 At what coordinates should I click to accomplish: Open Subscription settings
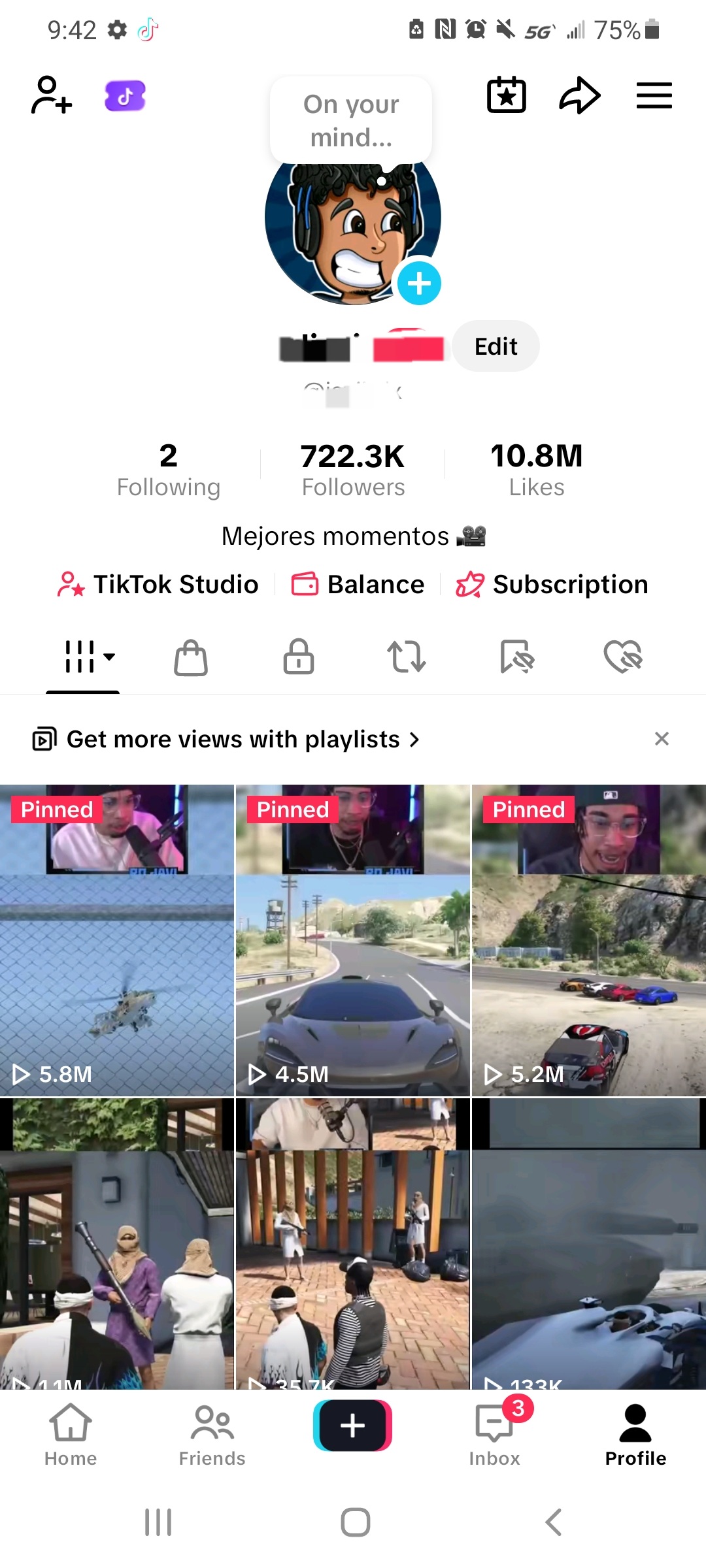tap(552, 584)
